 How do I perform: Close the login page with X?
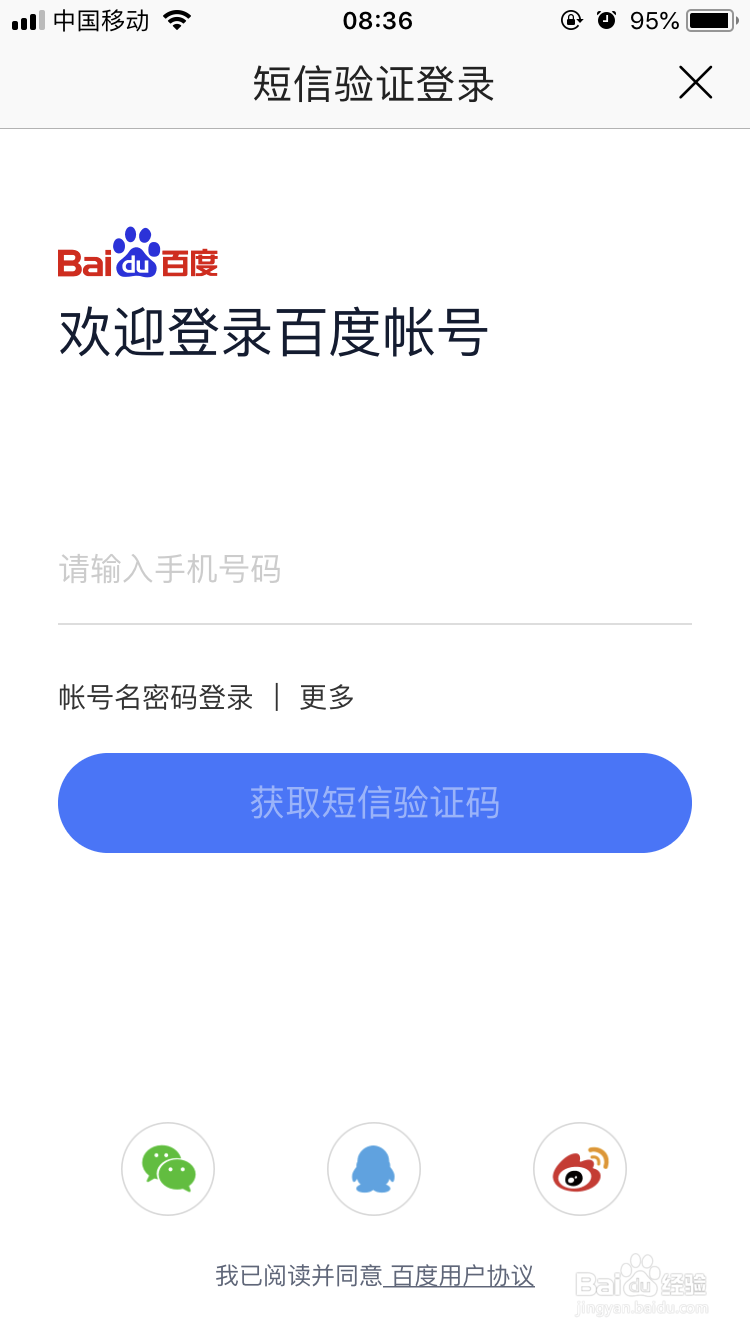695,83
